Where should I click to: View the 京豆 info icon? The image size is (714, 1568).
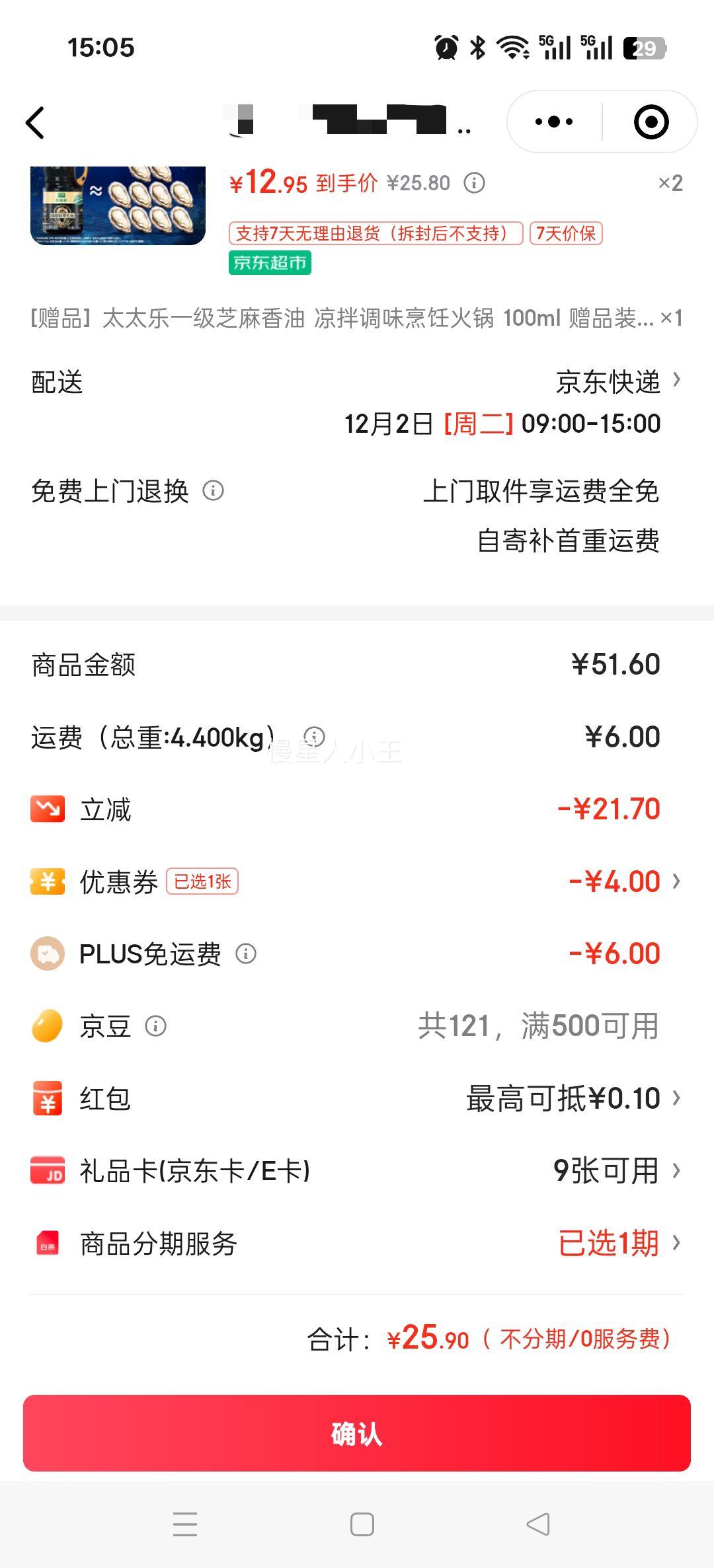pos(155,1026)
